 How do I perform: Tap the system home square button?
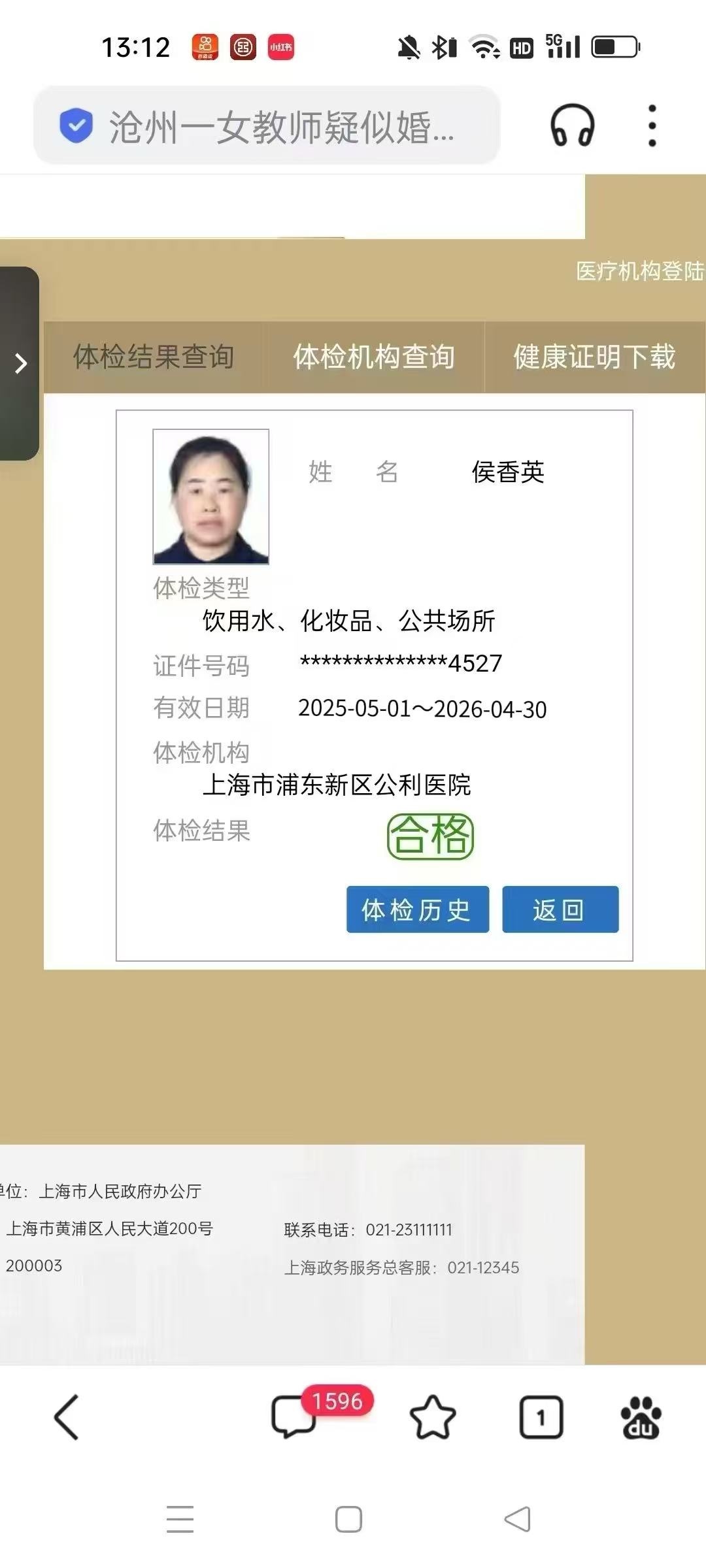(x=348, y=1520)
